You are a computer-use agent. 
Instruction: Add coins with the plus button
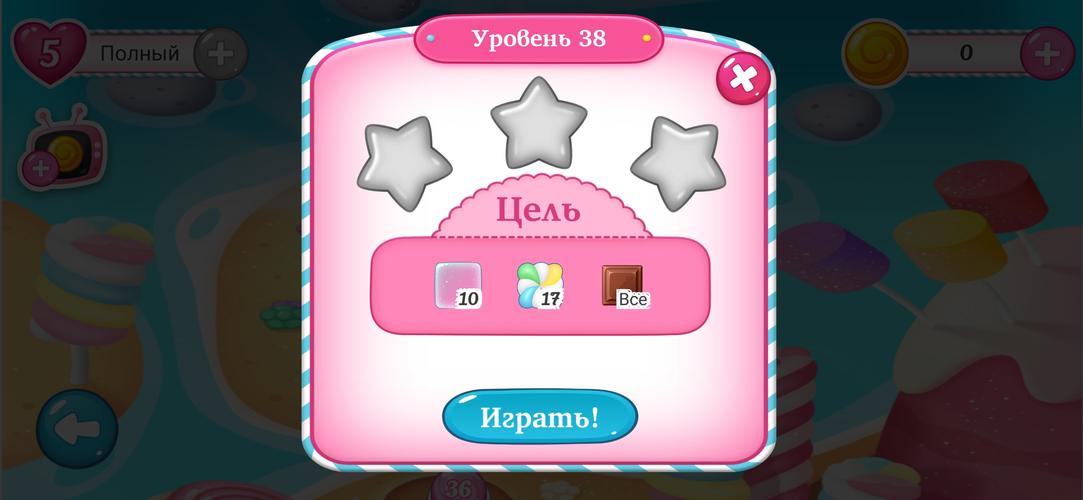tap(1047, 52)
